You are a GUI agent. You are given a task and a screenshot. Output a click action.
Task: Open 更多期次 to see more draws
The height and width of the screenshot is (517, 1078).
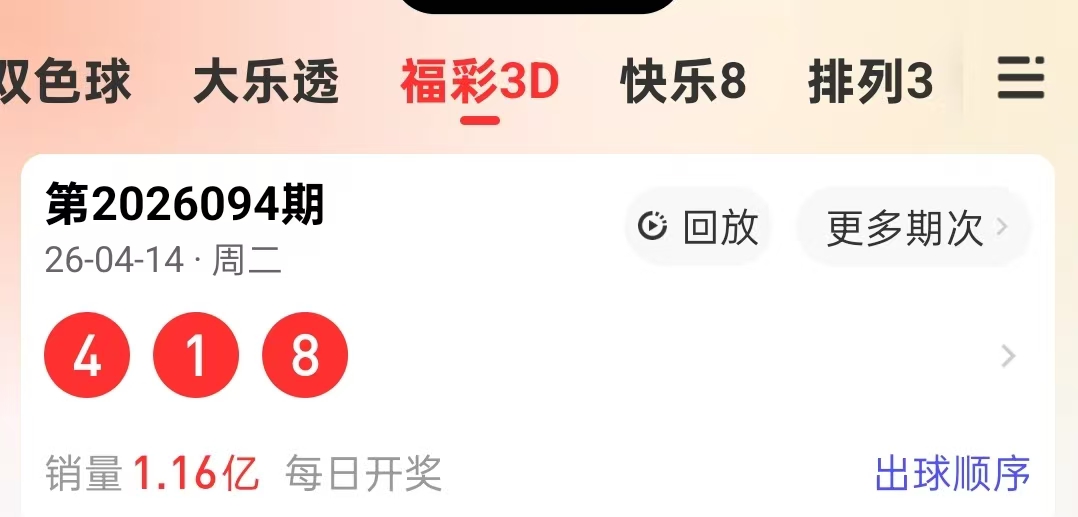tap(914, 228)
